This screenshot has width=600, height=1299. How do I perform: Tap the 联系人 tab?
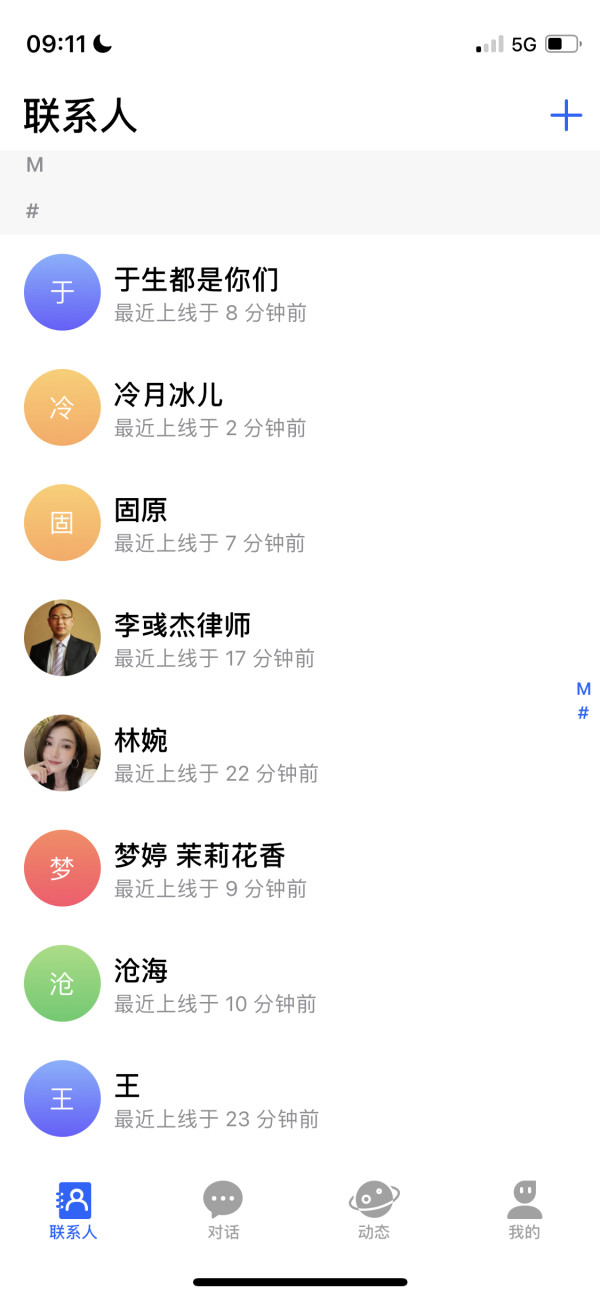(x=74, y=1210)
